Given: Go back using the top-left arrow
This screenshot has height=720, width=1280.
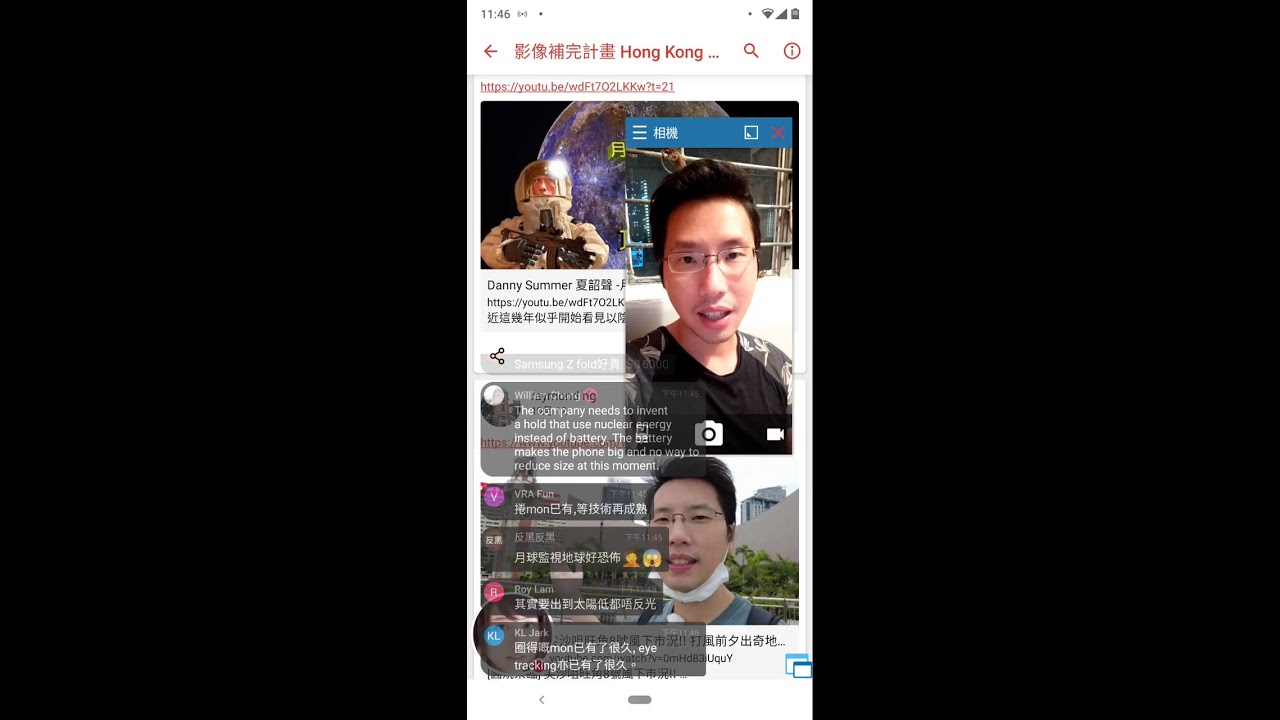Looking at the screenshot, I should pos(490,51).
